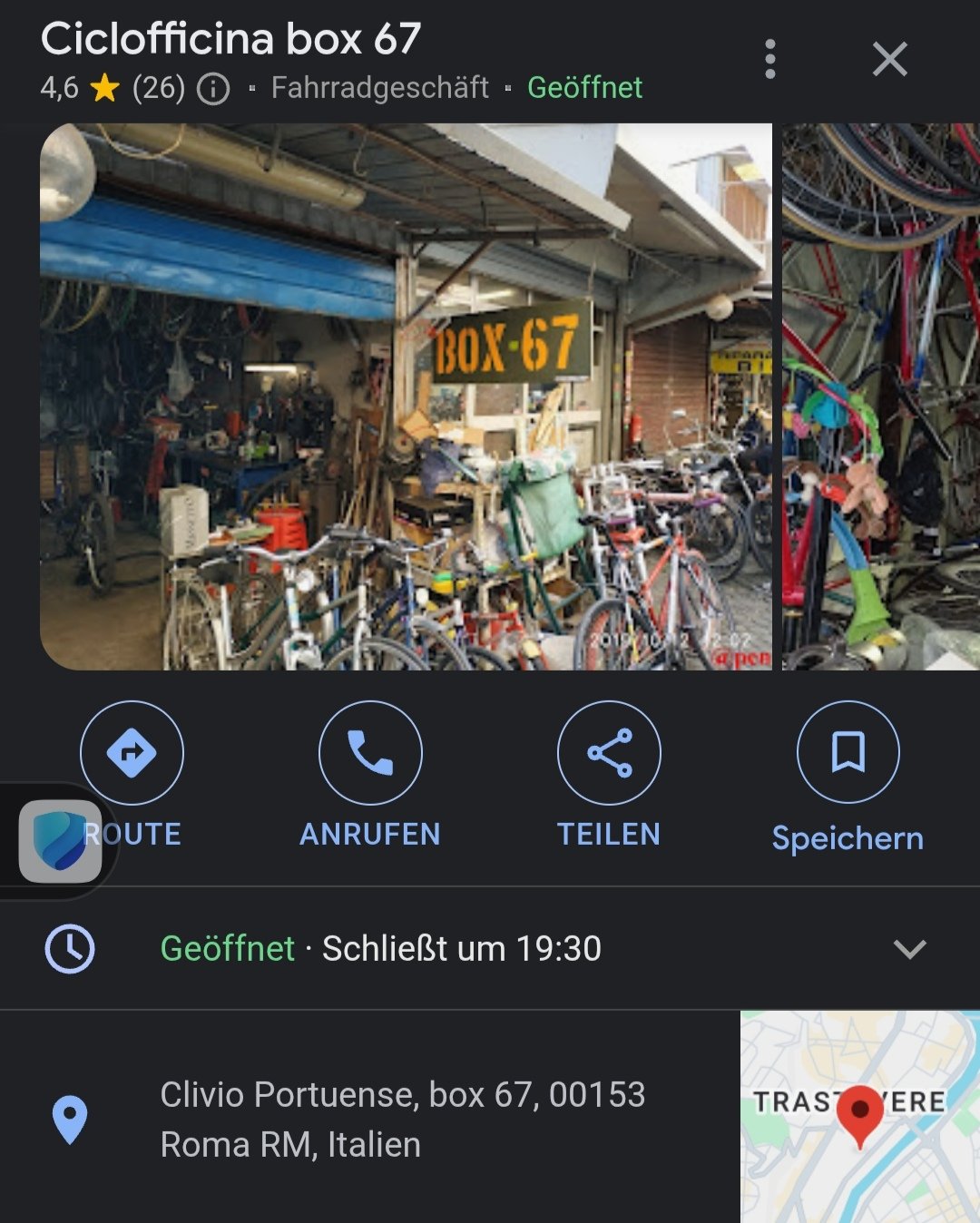Tap the floating blue shield overlay icon

coord(60,841)
